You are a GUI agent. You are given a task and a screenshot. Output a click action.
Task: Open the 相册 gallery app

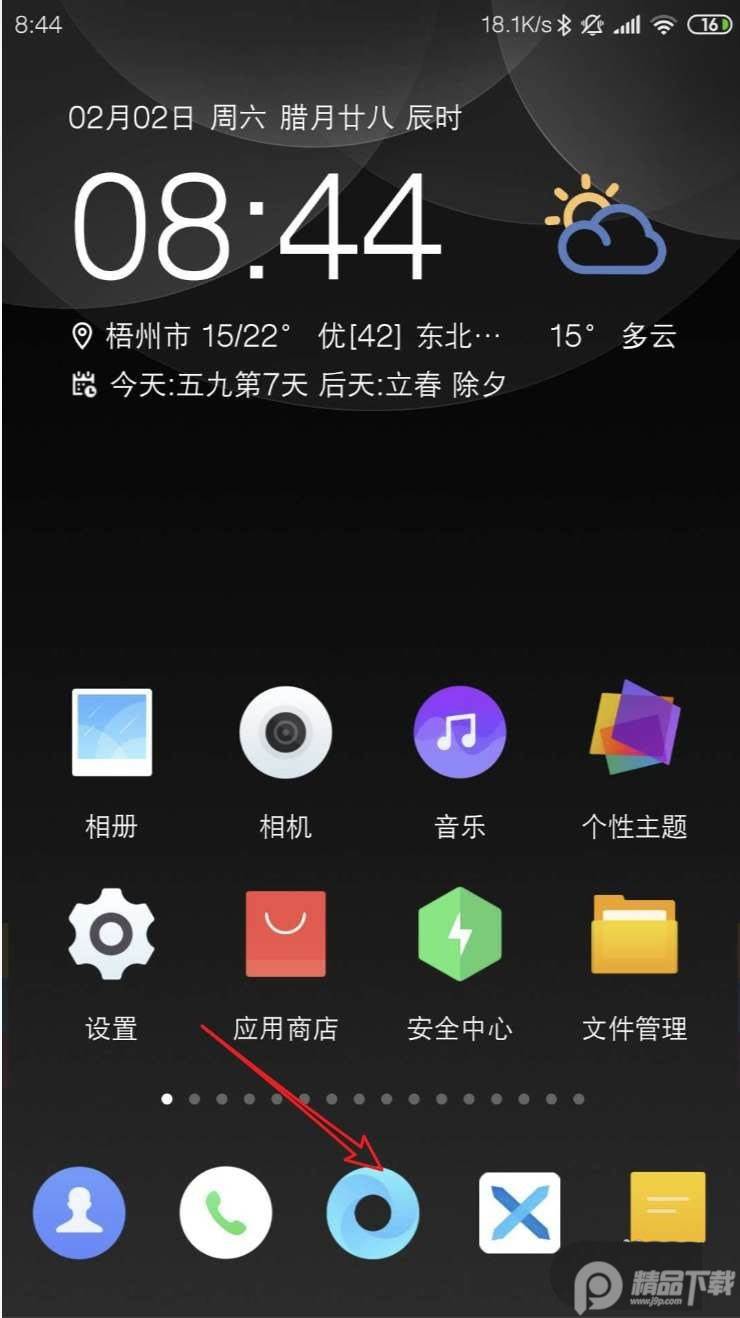(x=111, y=733)
